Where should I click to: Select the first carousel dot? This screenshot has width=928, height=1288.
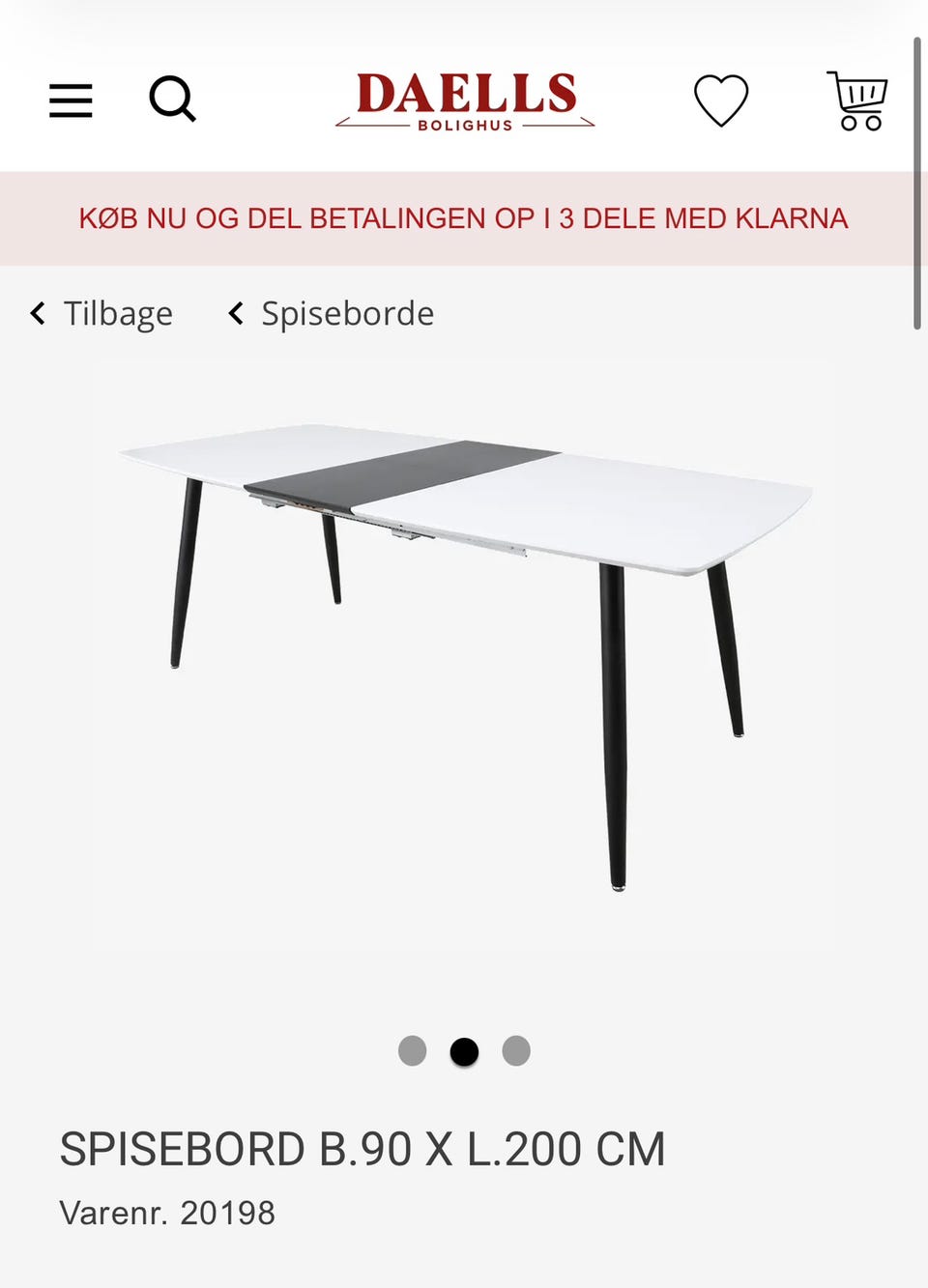(x=413, y=1052)
